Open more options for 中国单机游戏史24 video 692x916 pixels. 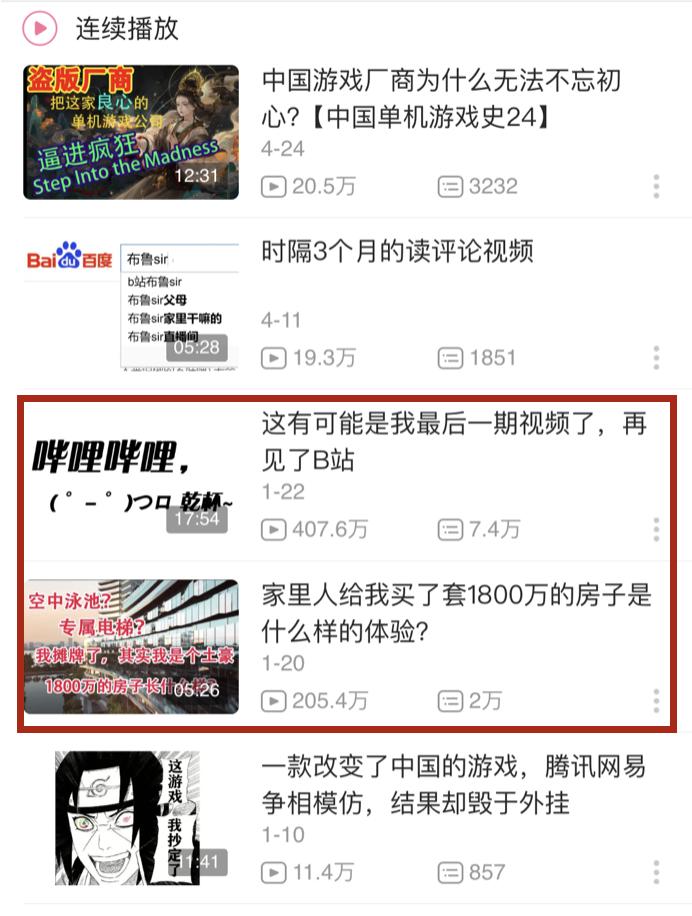(x=656, y=186)
